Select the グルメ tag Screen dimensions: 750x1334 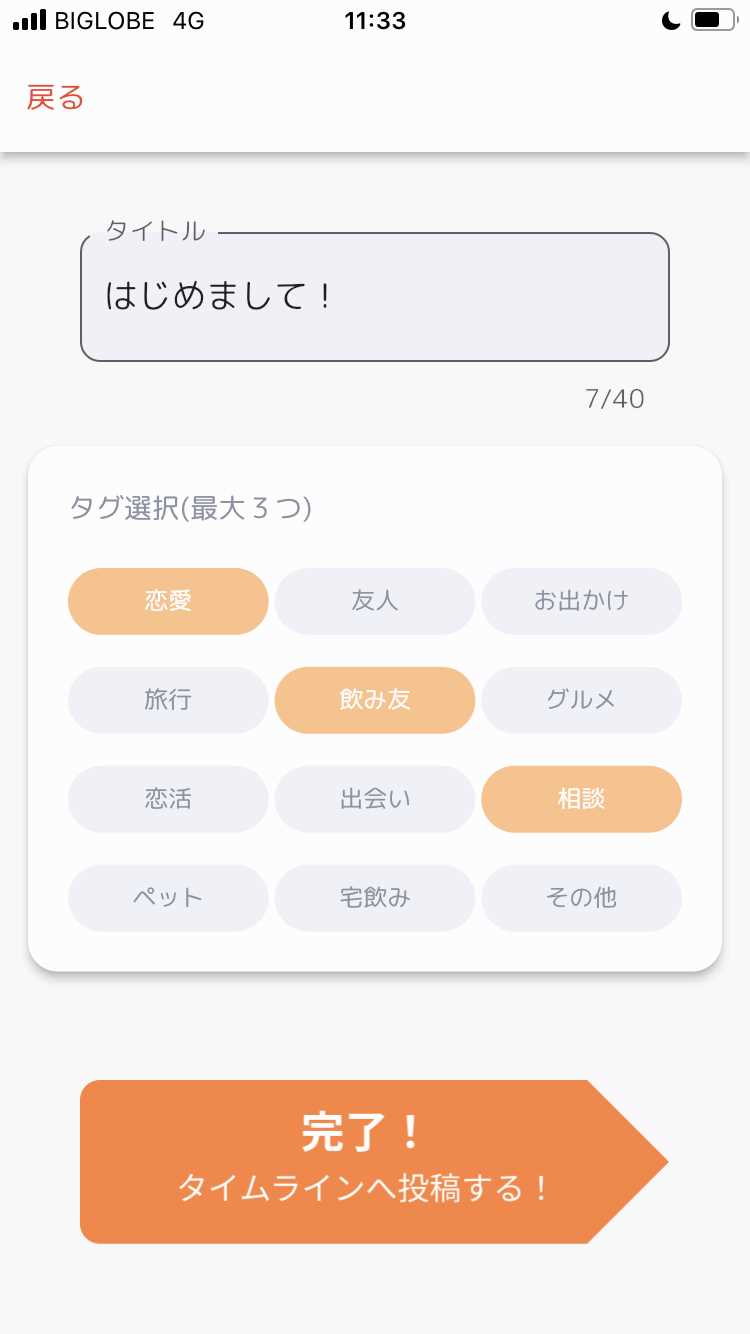(581, 700)
